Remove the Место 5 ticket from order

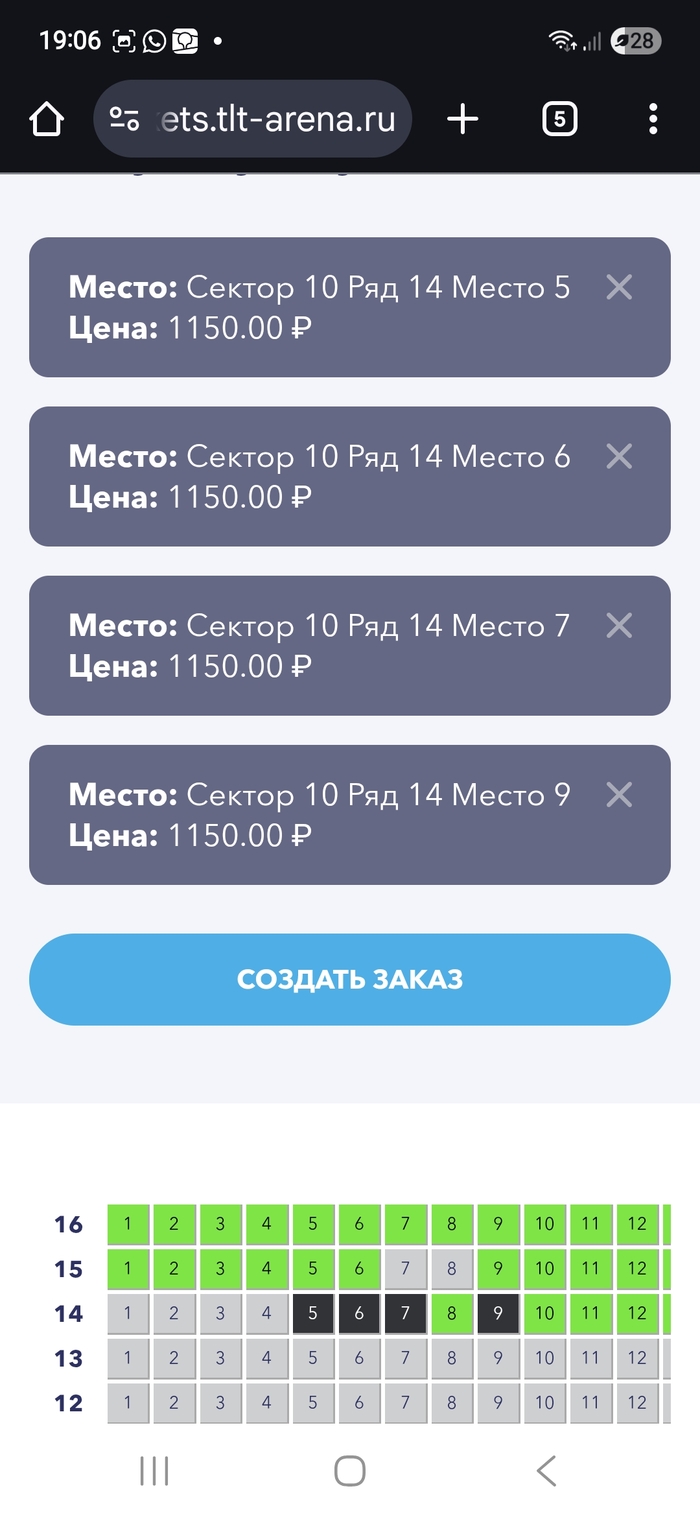[x=619, y=287]
